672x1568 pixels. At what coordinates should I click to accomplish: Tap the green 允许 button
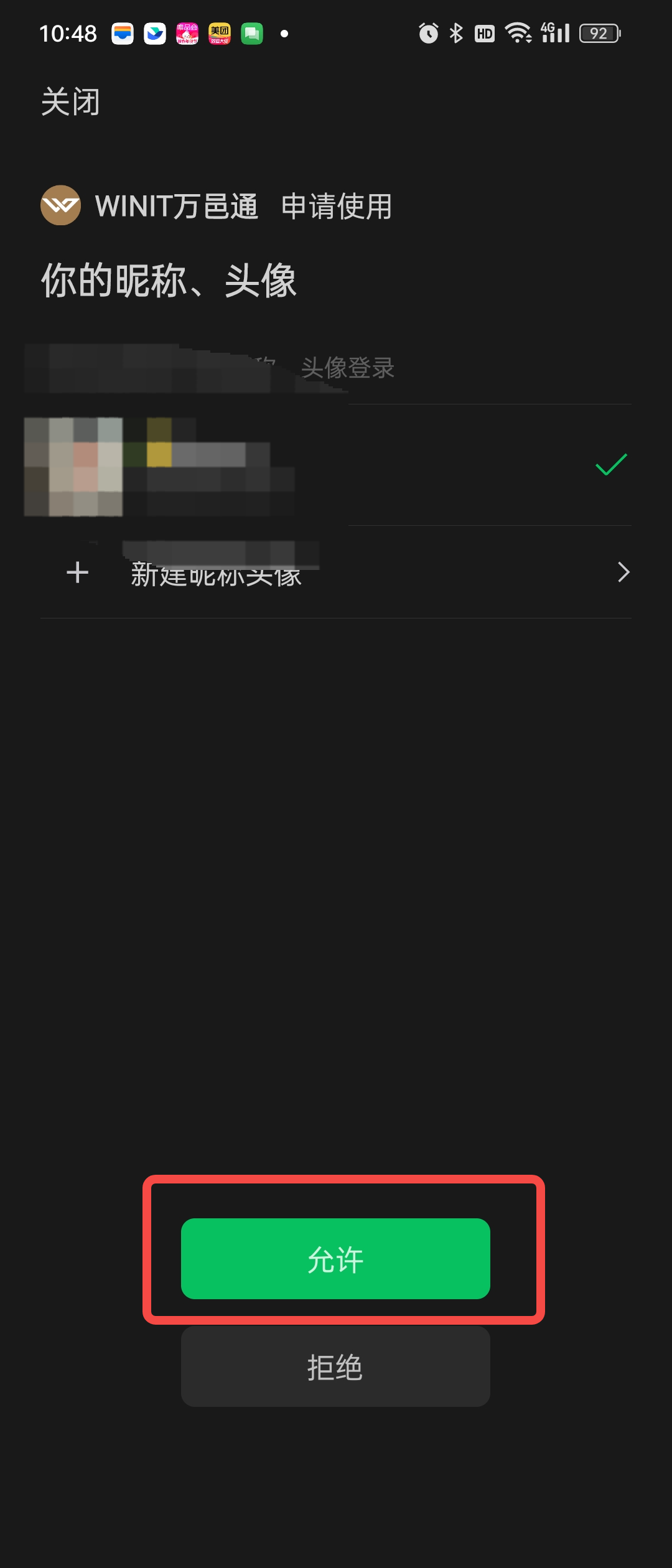pos(335,1258)
